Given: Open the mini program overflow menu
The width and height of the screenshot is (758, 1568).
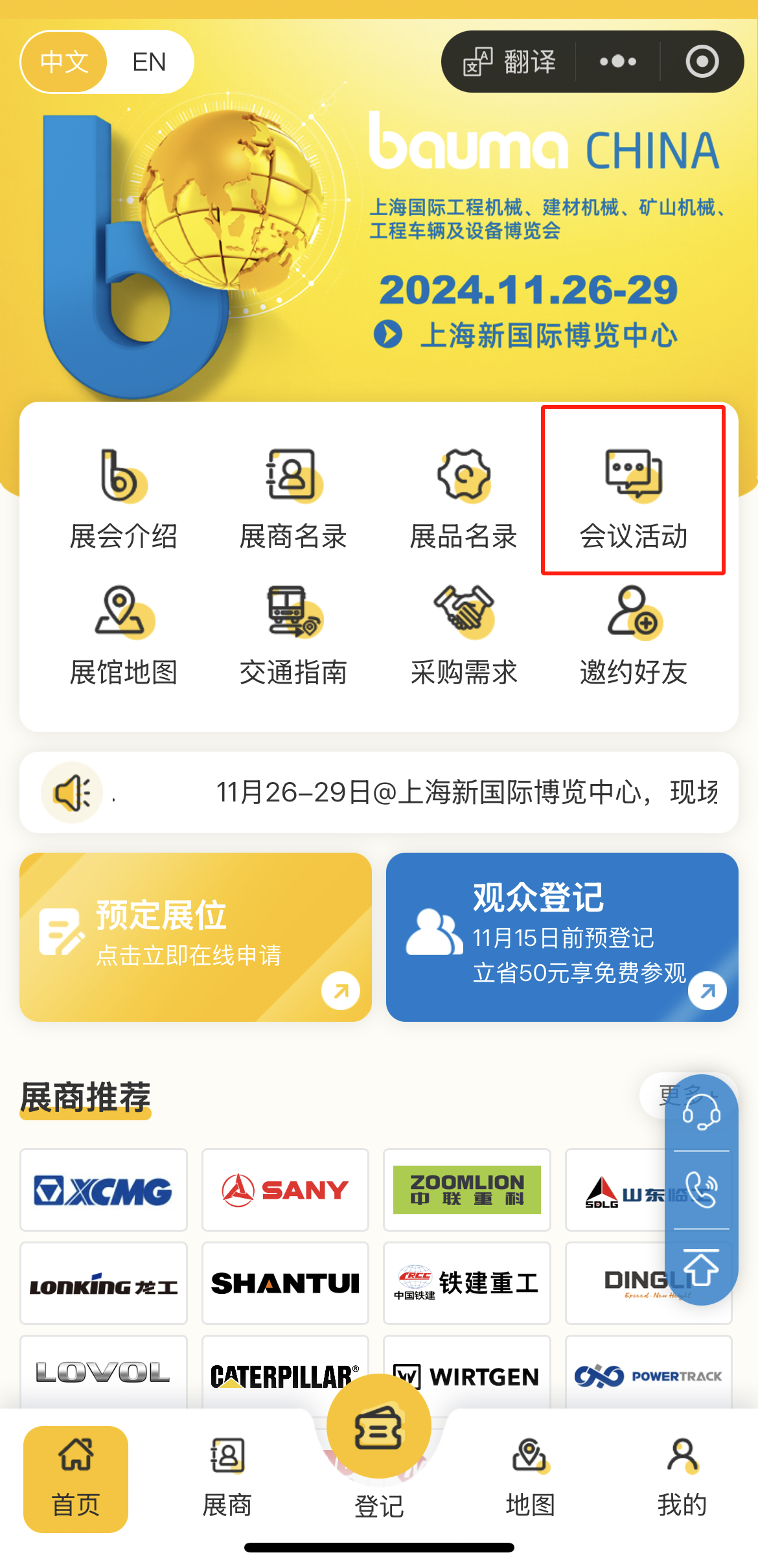Looking at the screenshot, I should (617, 62).
